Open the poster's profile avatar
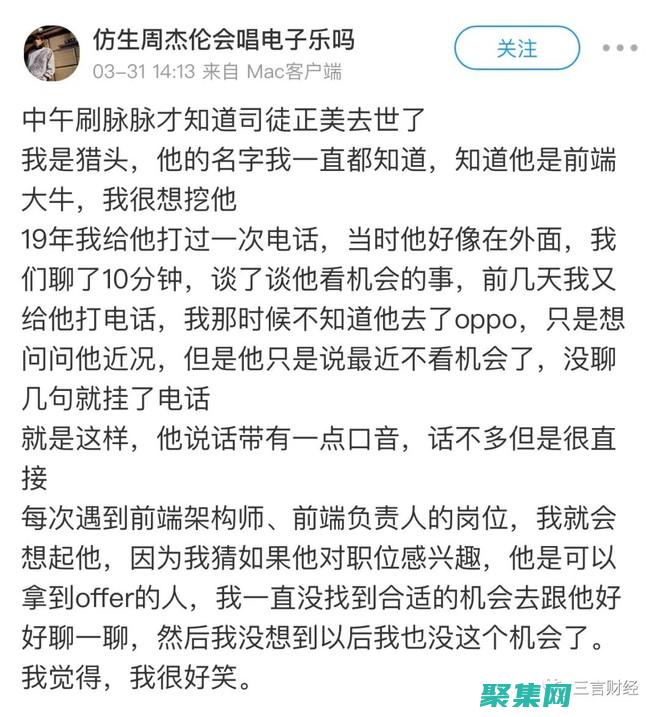 point(52,53)
